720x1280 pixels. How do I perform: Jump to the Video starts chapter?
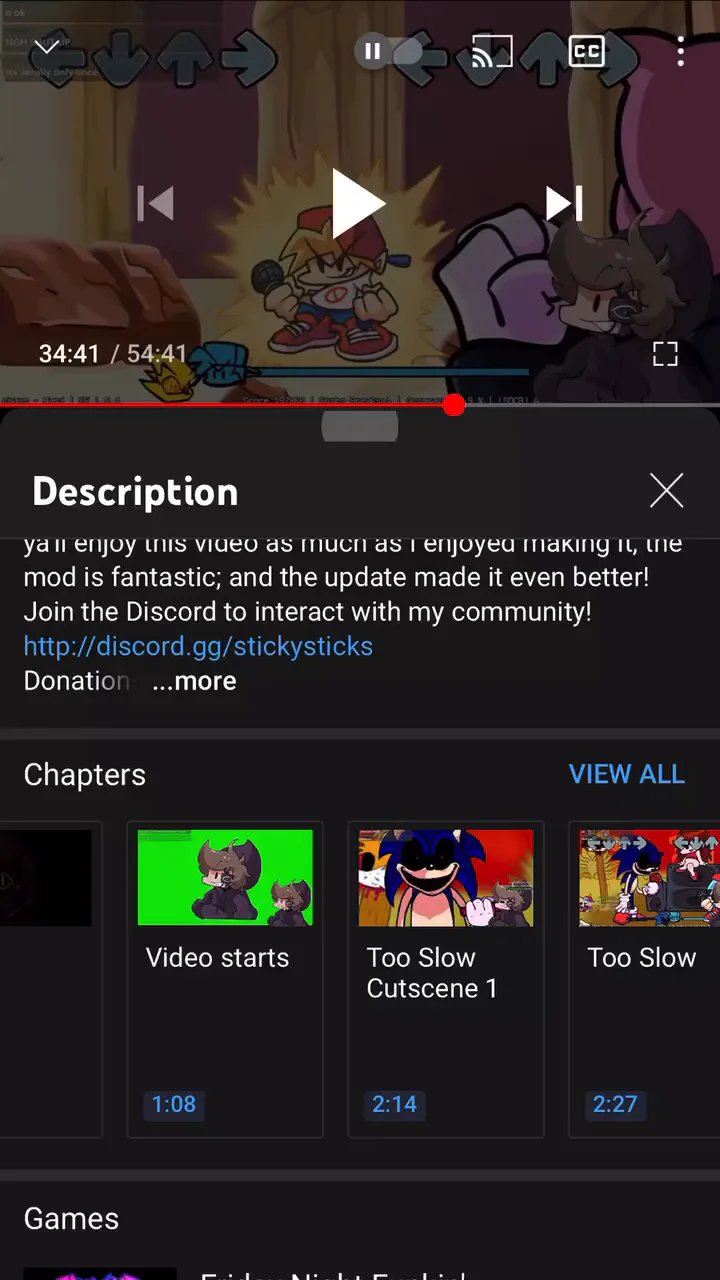(x=225, y=980)
